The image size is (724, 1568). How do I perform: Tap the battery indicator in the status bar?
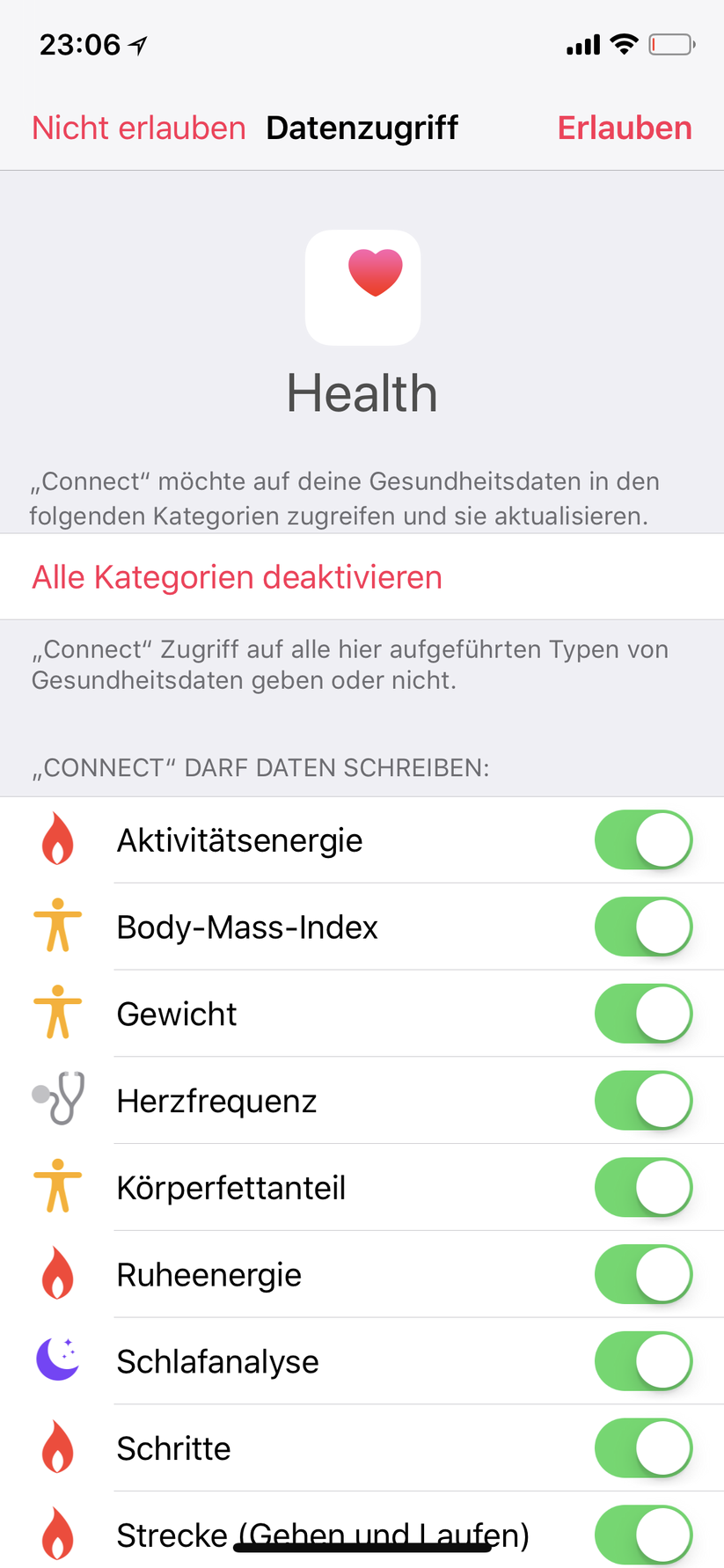point(670,43)
